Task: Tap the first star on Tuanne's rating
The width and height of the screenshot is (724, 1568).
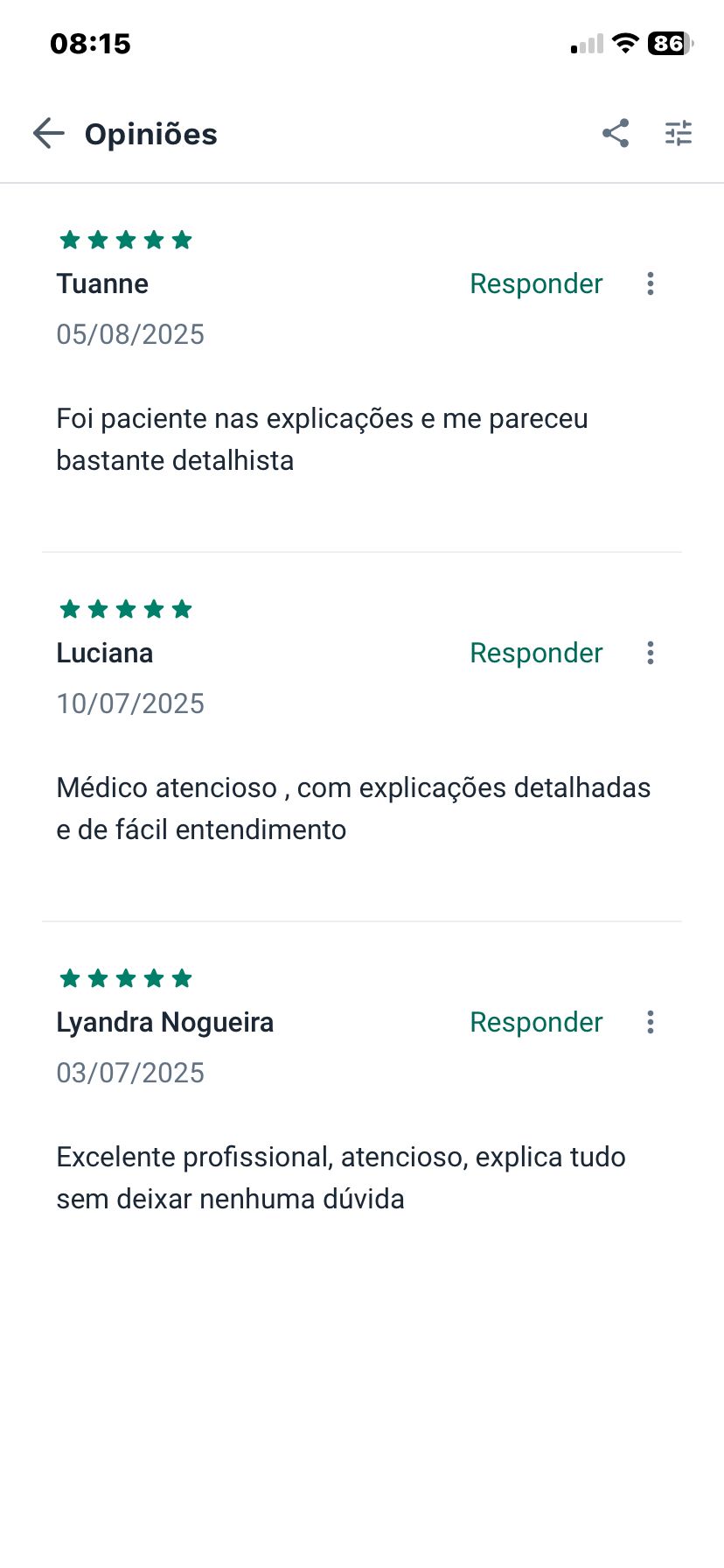Action: pyautogui.click(x=68, y=239)
